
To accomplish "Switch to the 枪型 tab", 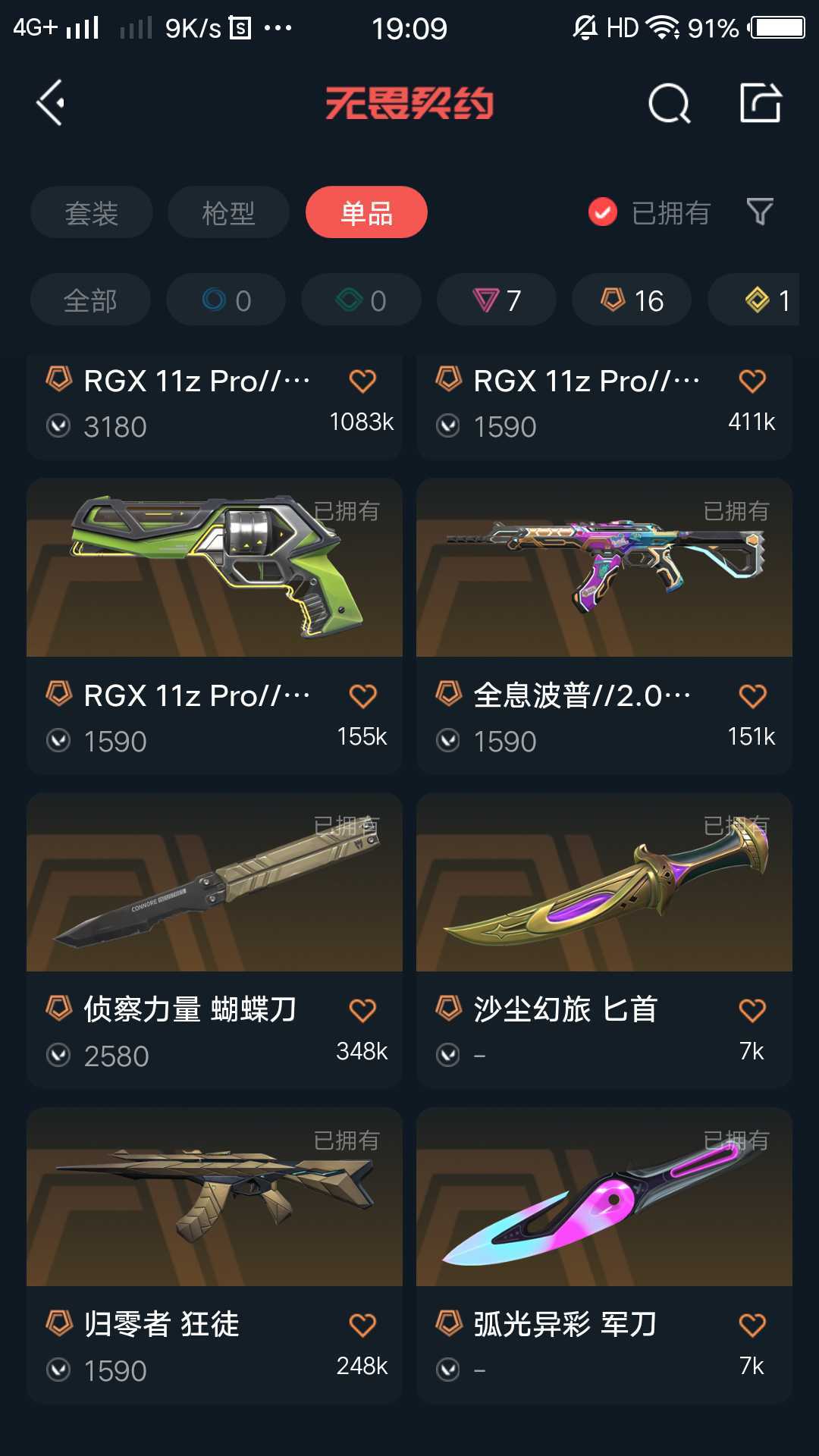I will click(228, 212).
